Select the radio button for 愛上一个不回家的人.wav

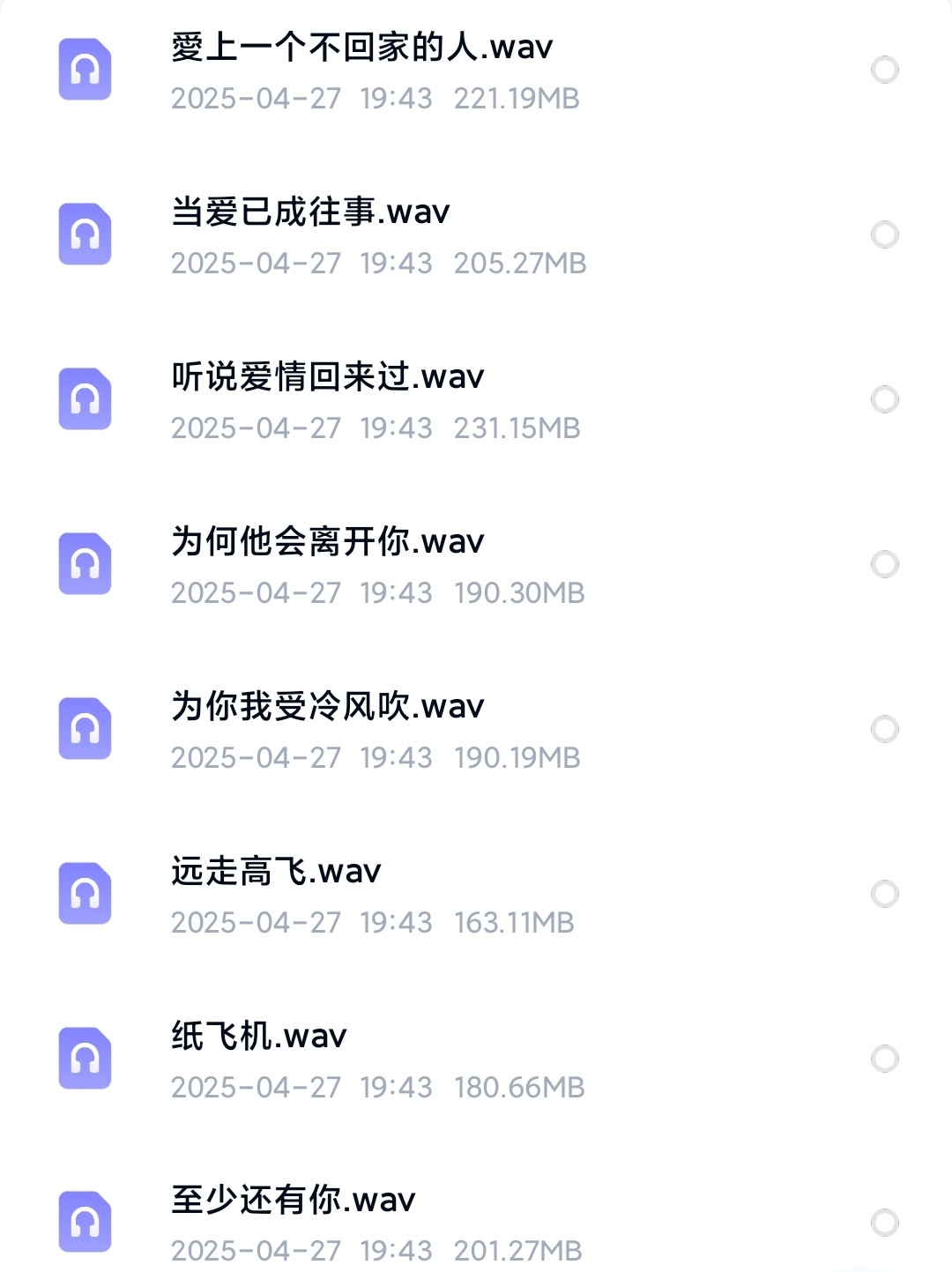click(884, 70)
